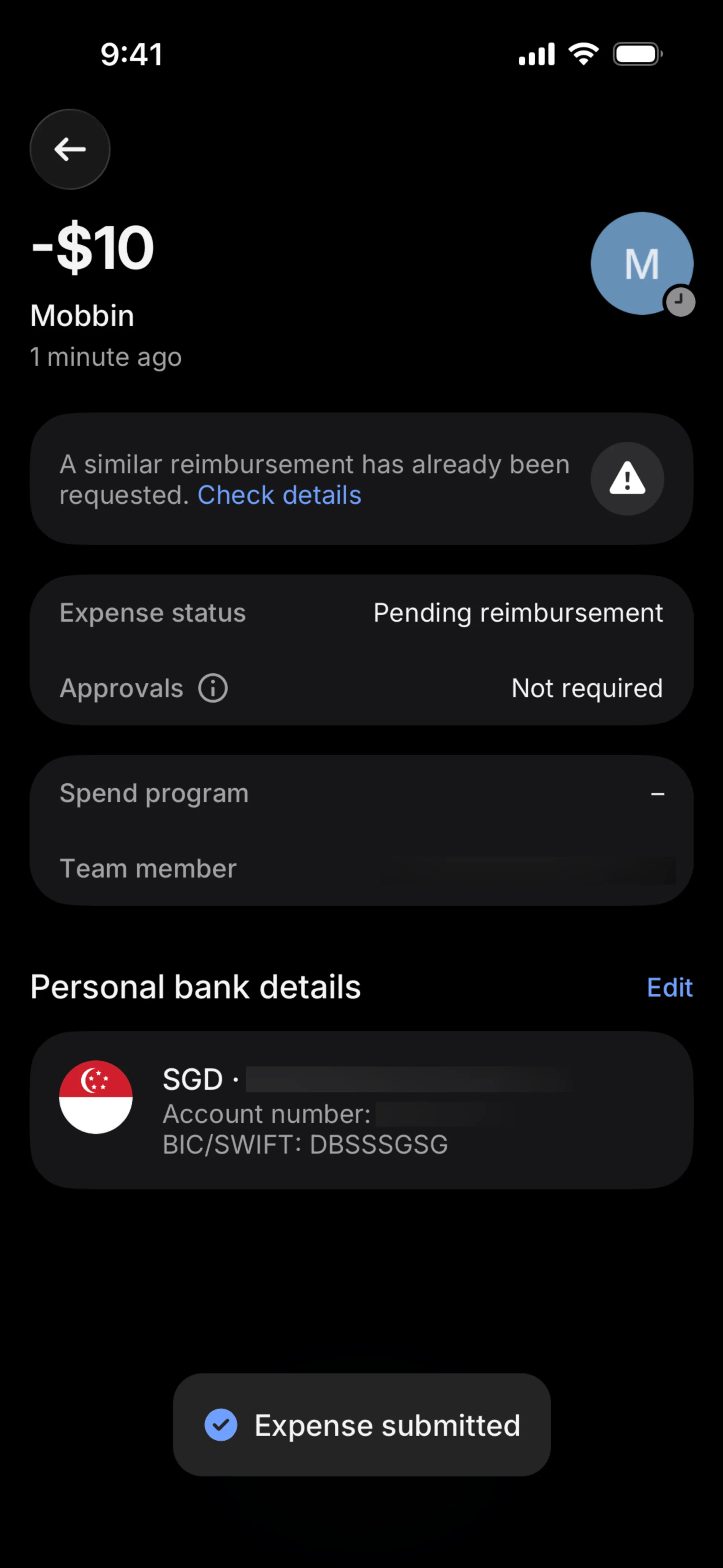
Task: Open the Check details link
Action: tap(279, 495)
